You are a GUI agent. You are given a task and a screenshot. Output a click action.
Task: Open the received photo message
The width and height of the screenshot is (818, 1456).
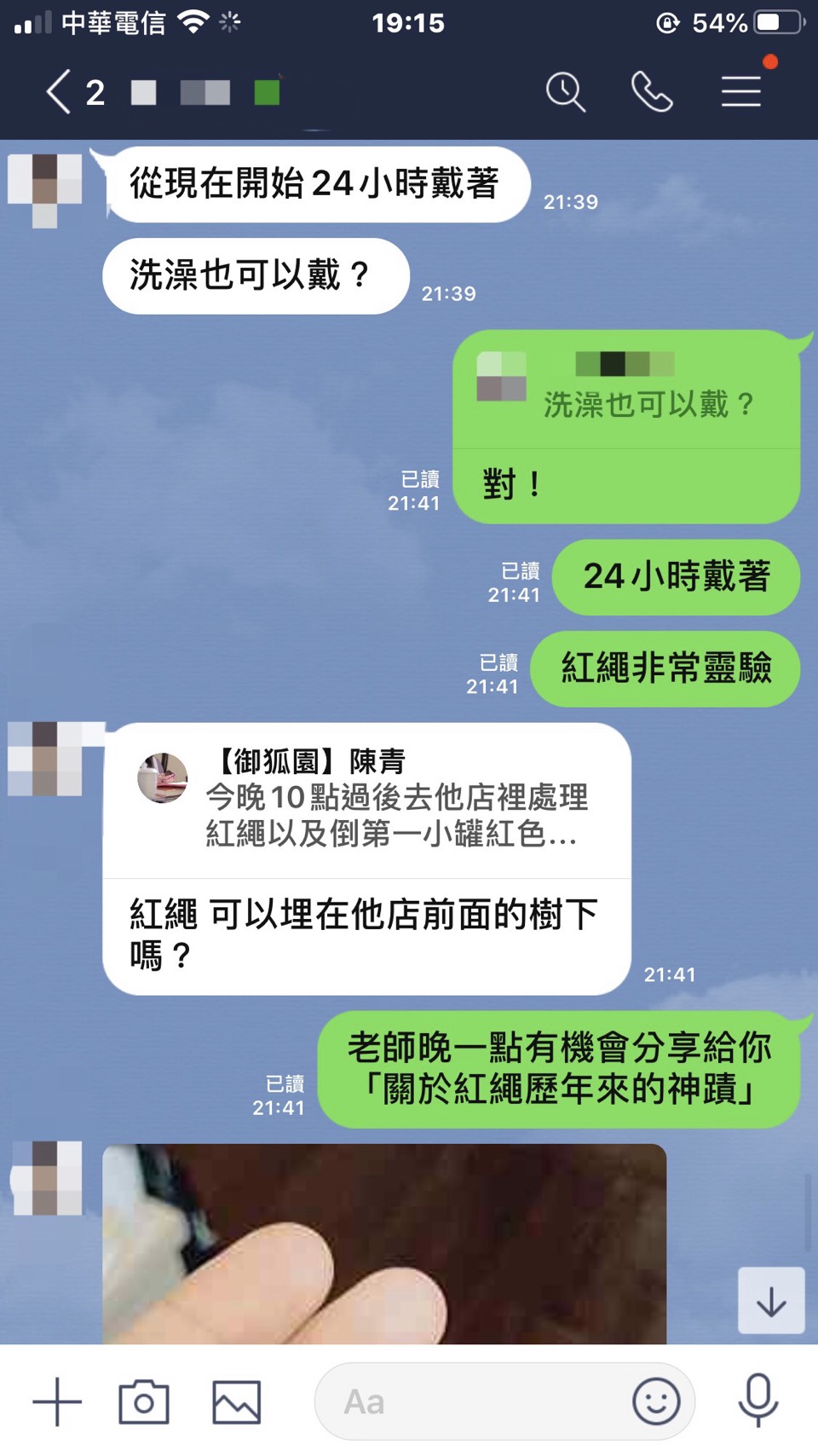(383, 1245)
